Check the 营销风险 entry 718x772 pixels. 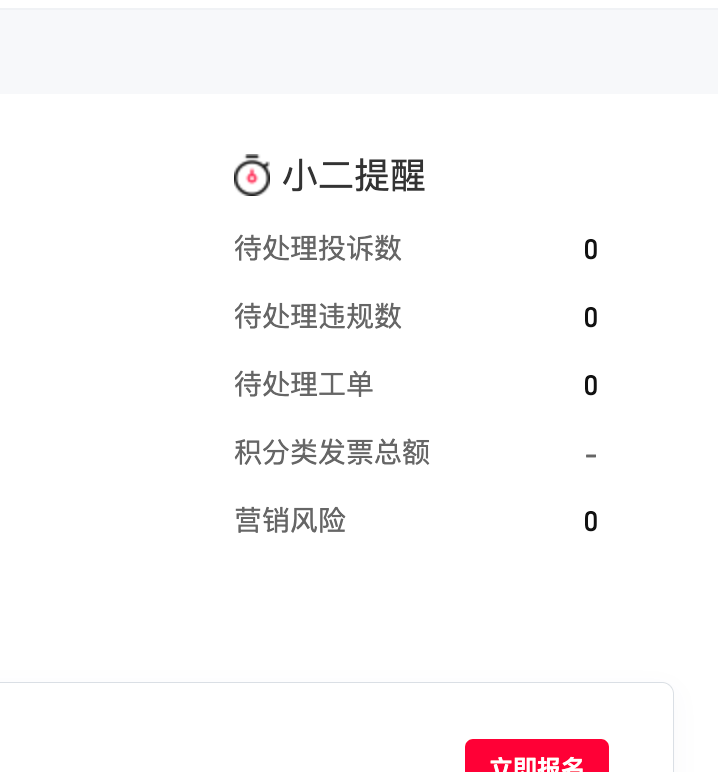290,520
